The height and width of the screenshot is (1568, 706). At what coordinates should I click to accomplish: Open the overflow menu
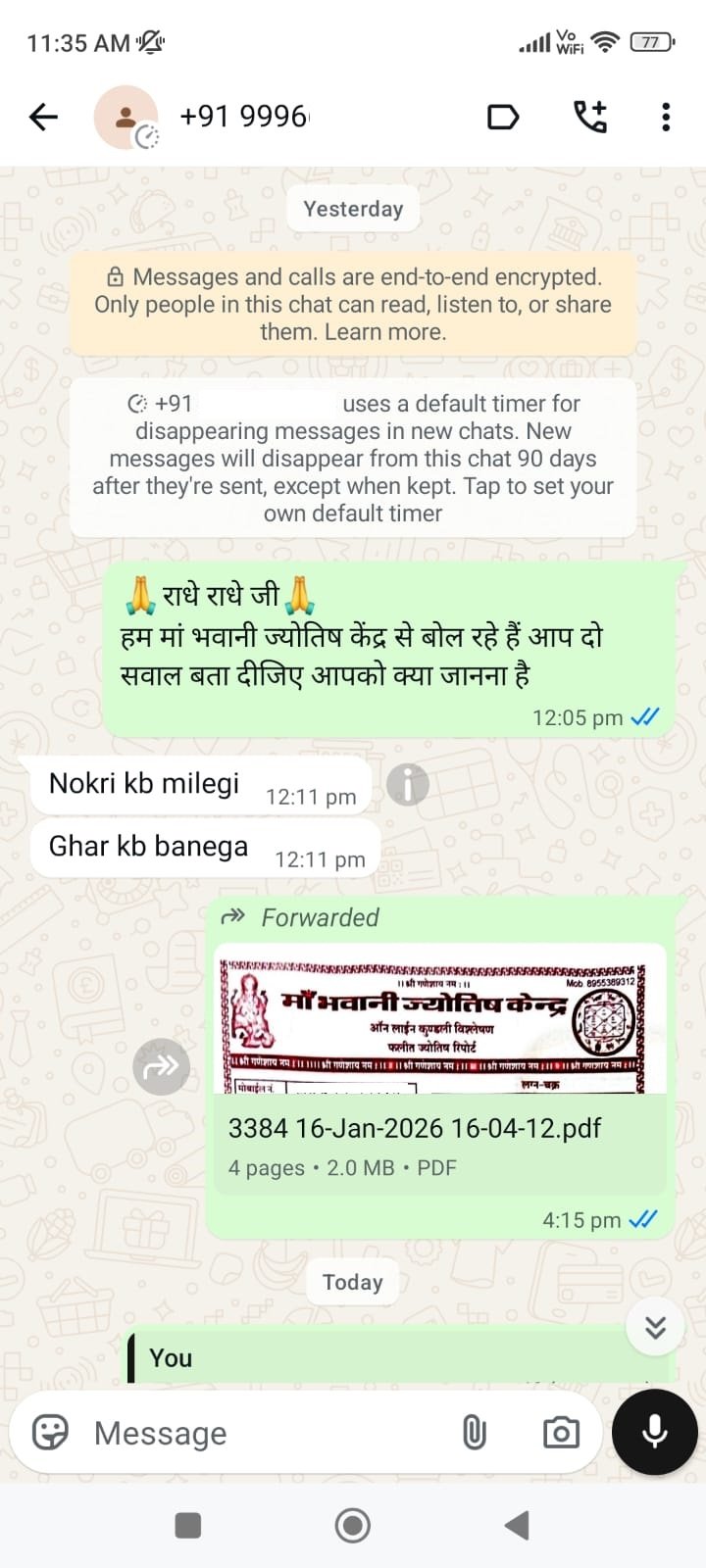tap(666, 117)
